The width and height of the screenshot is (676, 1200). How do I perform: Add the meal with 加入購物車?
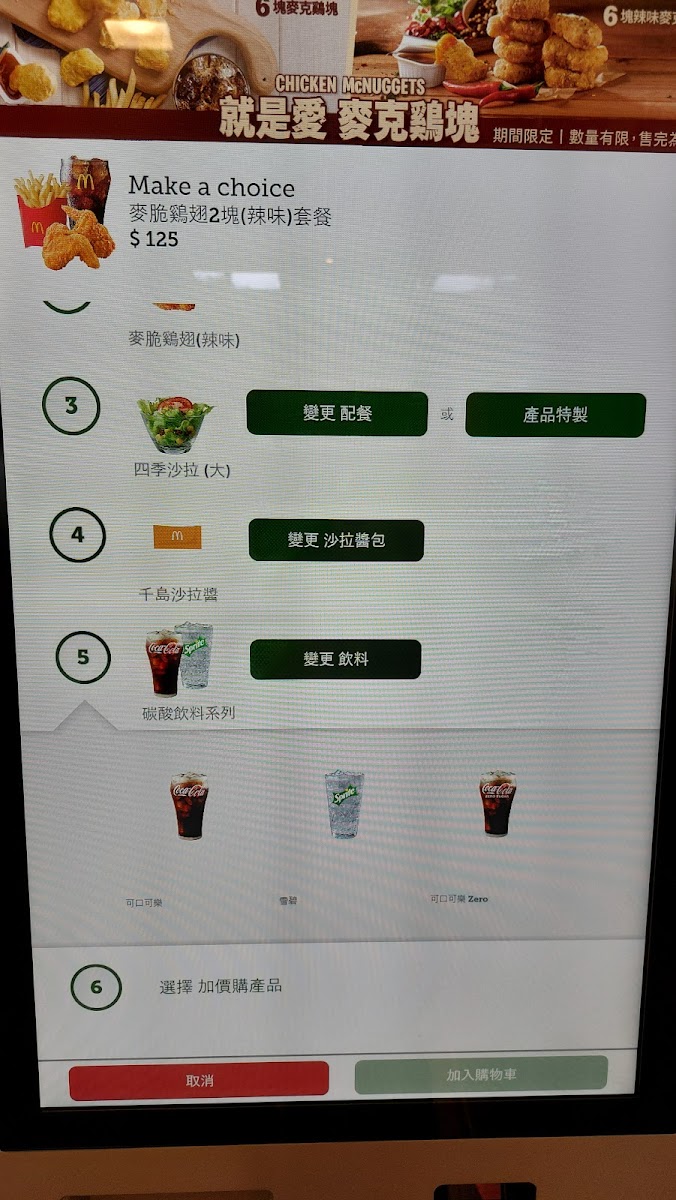(x=481, y=1075)
